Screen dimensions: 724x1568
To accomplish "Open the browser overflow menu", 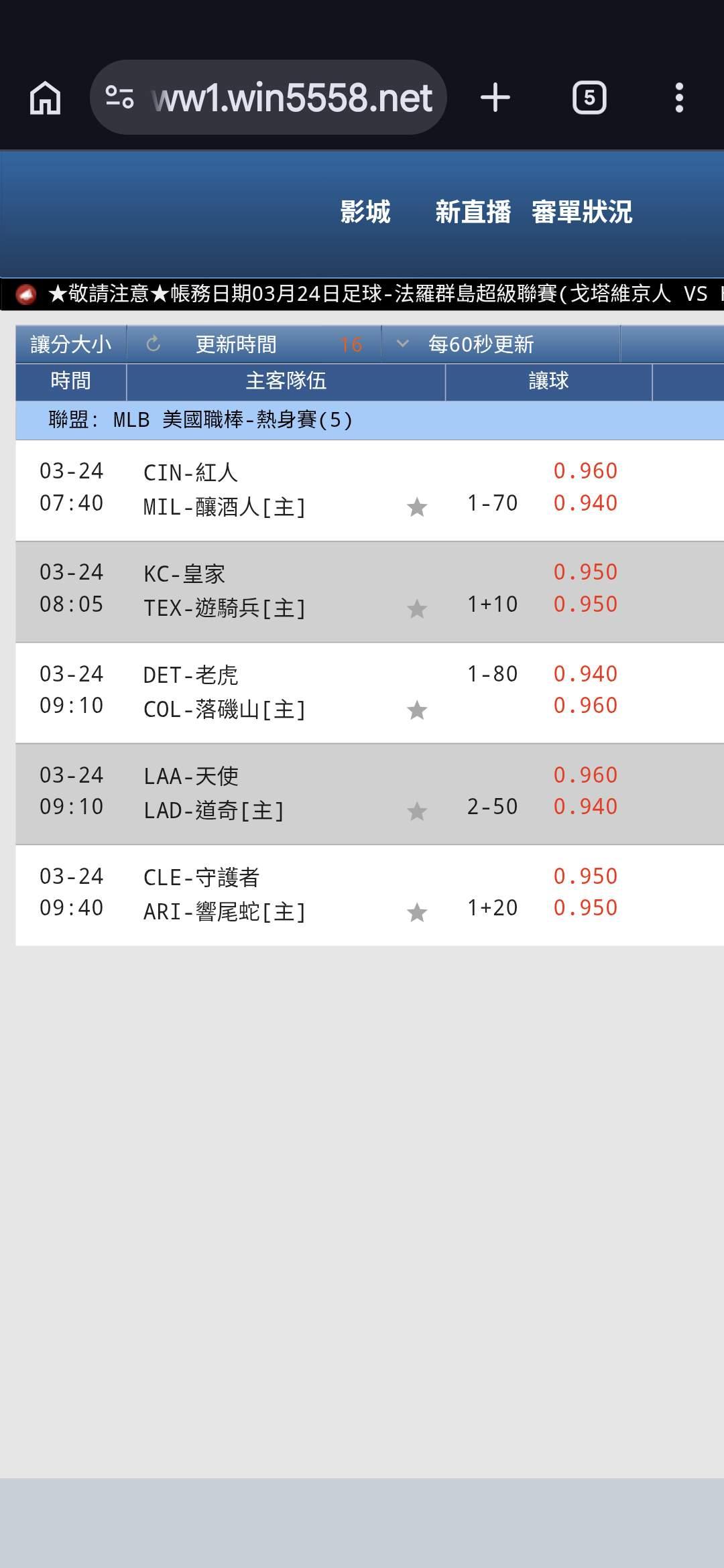I will tap(679, 98).
